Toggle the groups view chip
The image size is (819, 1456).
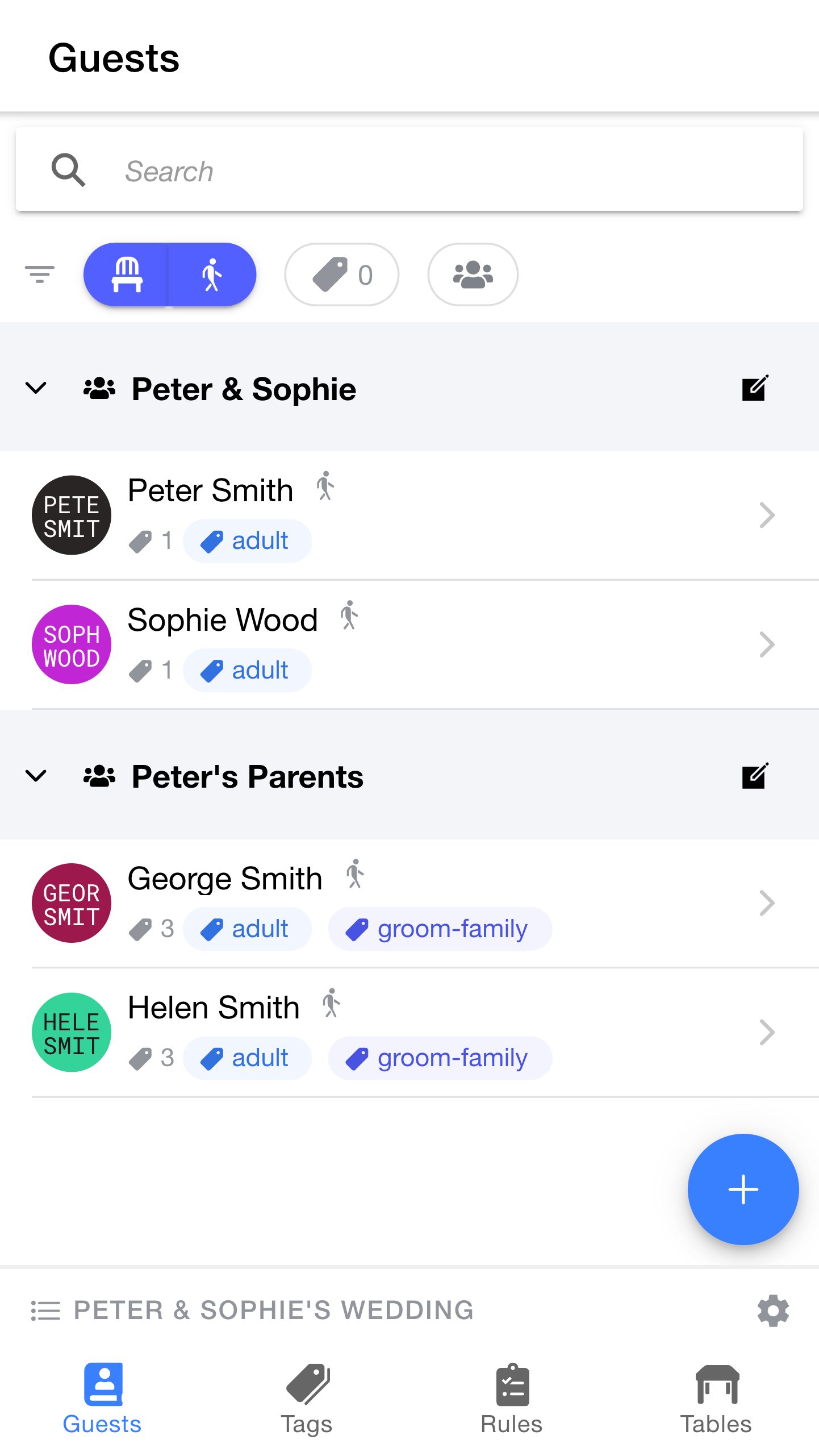pos(473,275)
